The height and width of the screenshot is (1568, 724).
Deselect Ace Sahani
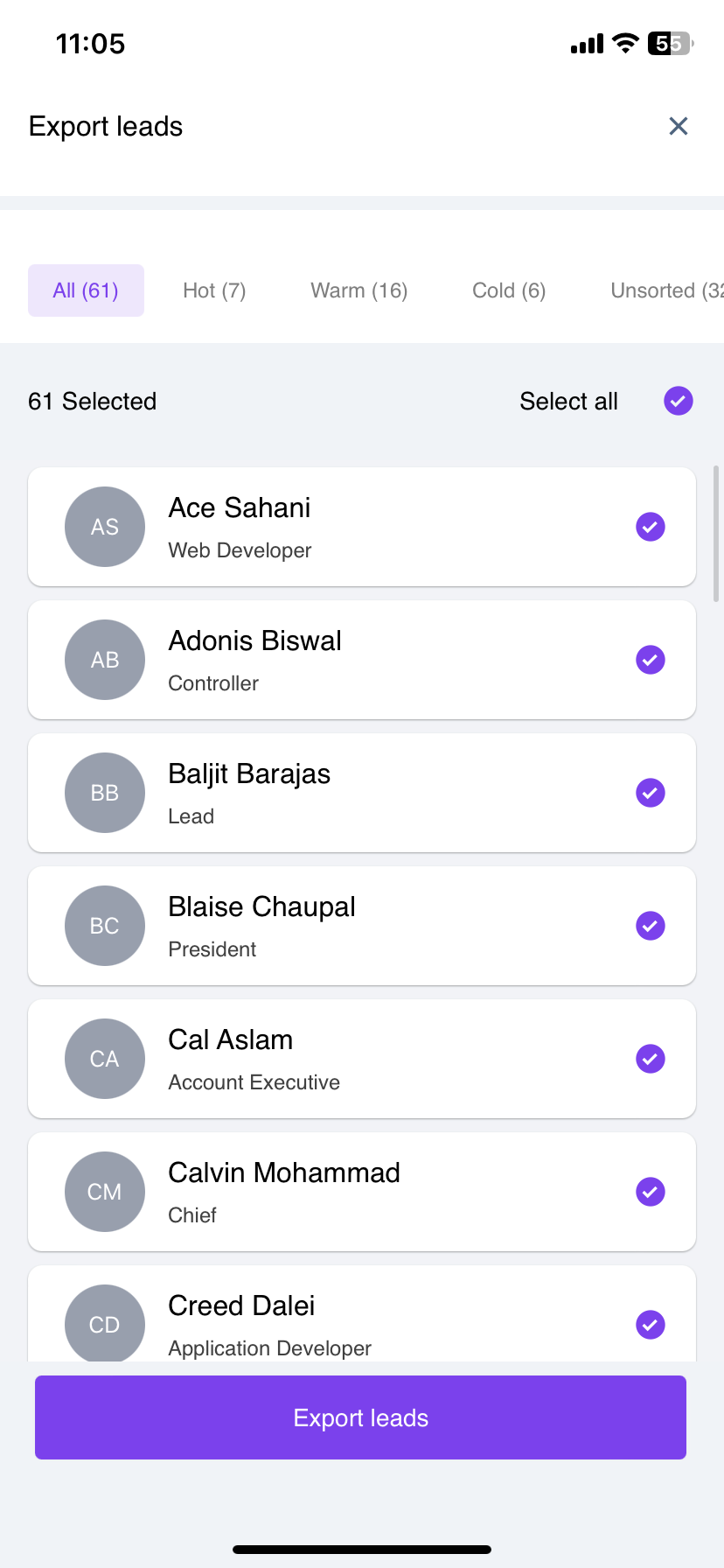click(651, 527)
